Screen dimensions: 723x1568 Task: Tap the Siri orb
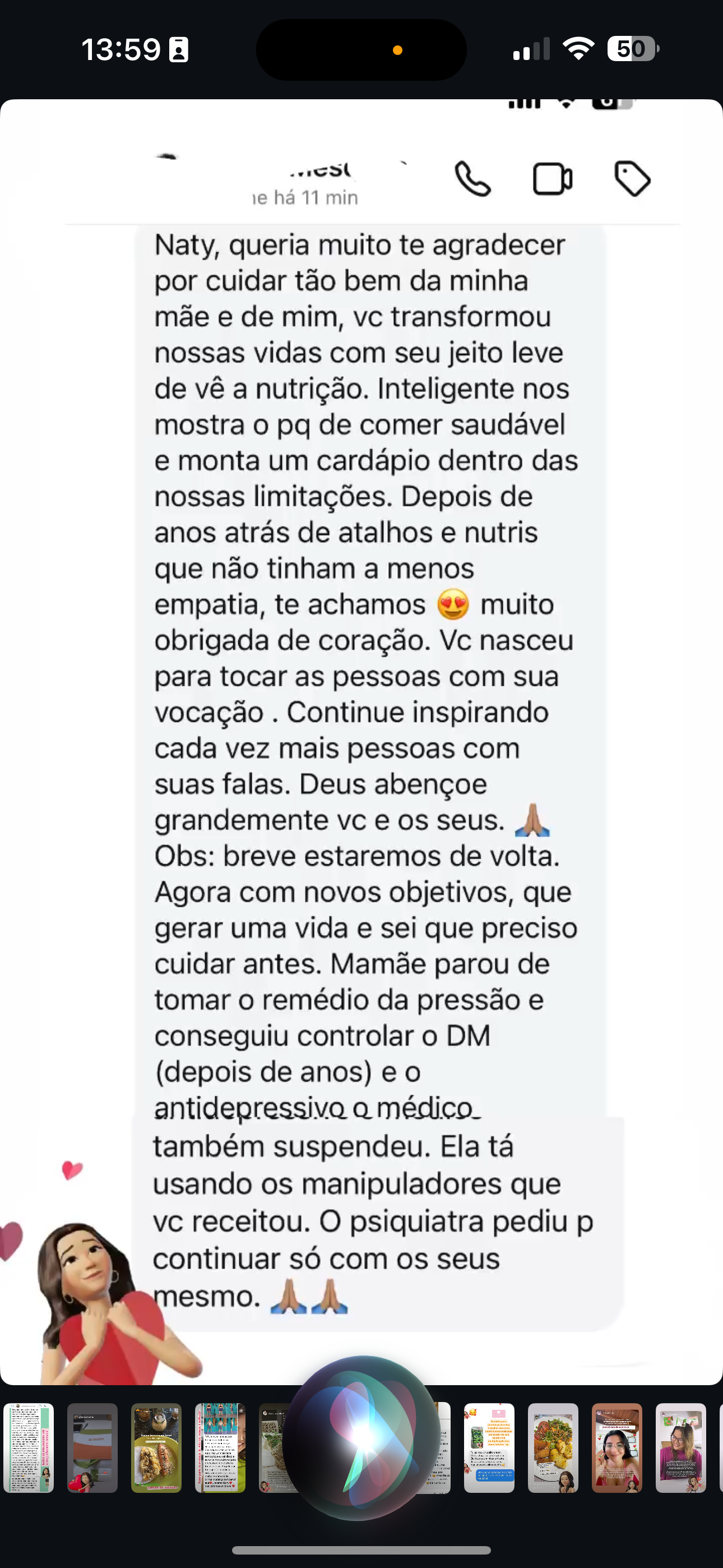[x=361, y=1438]
